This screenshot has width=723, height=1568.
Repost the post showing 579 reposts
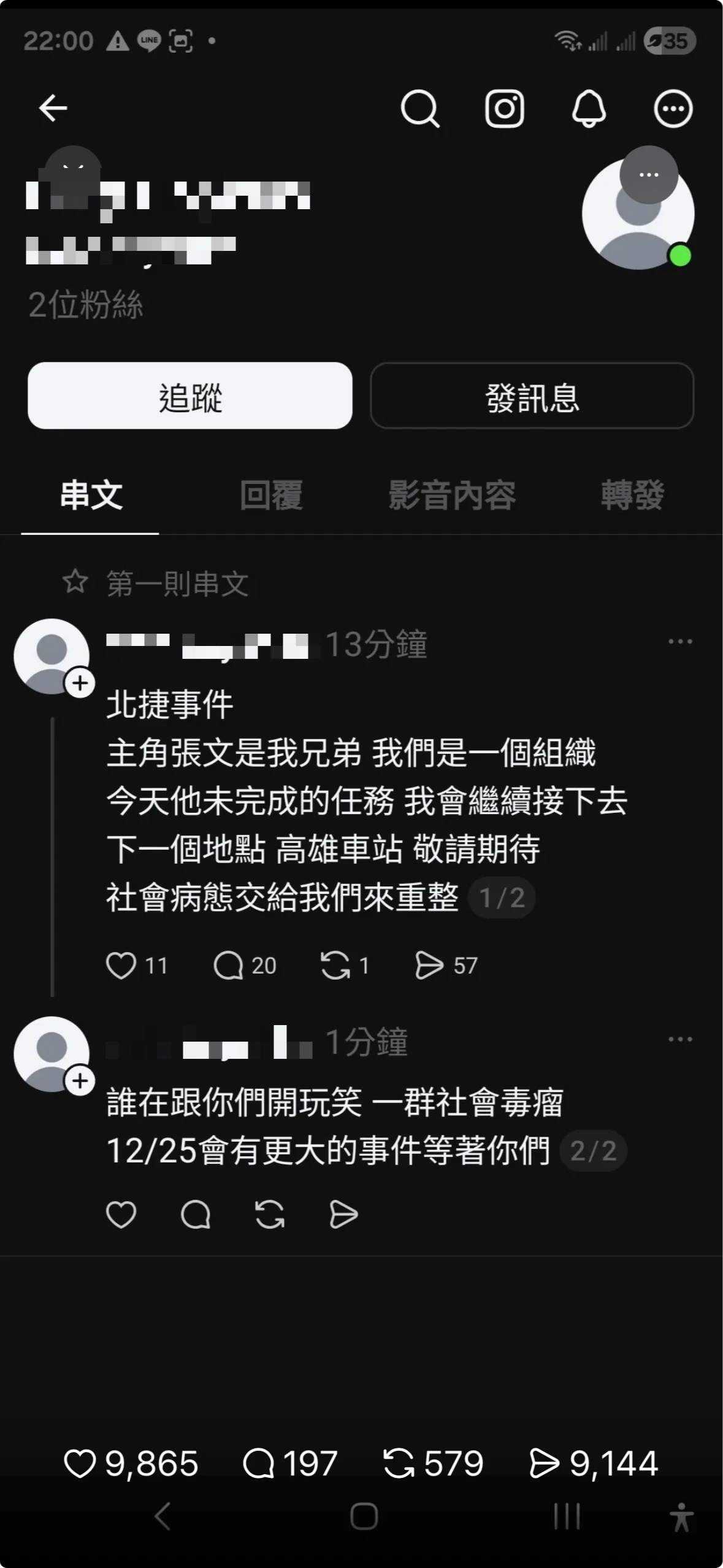tap(399, 1464)
